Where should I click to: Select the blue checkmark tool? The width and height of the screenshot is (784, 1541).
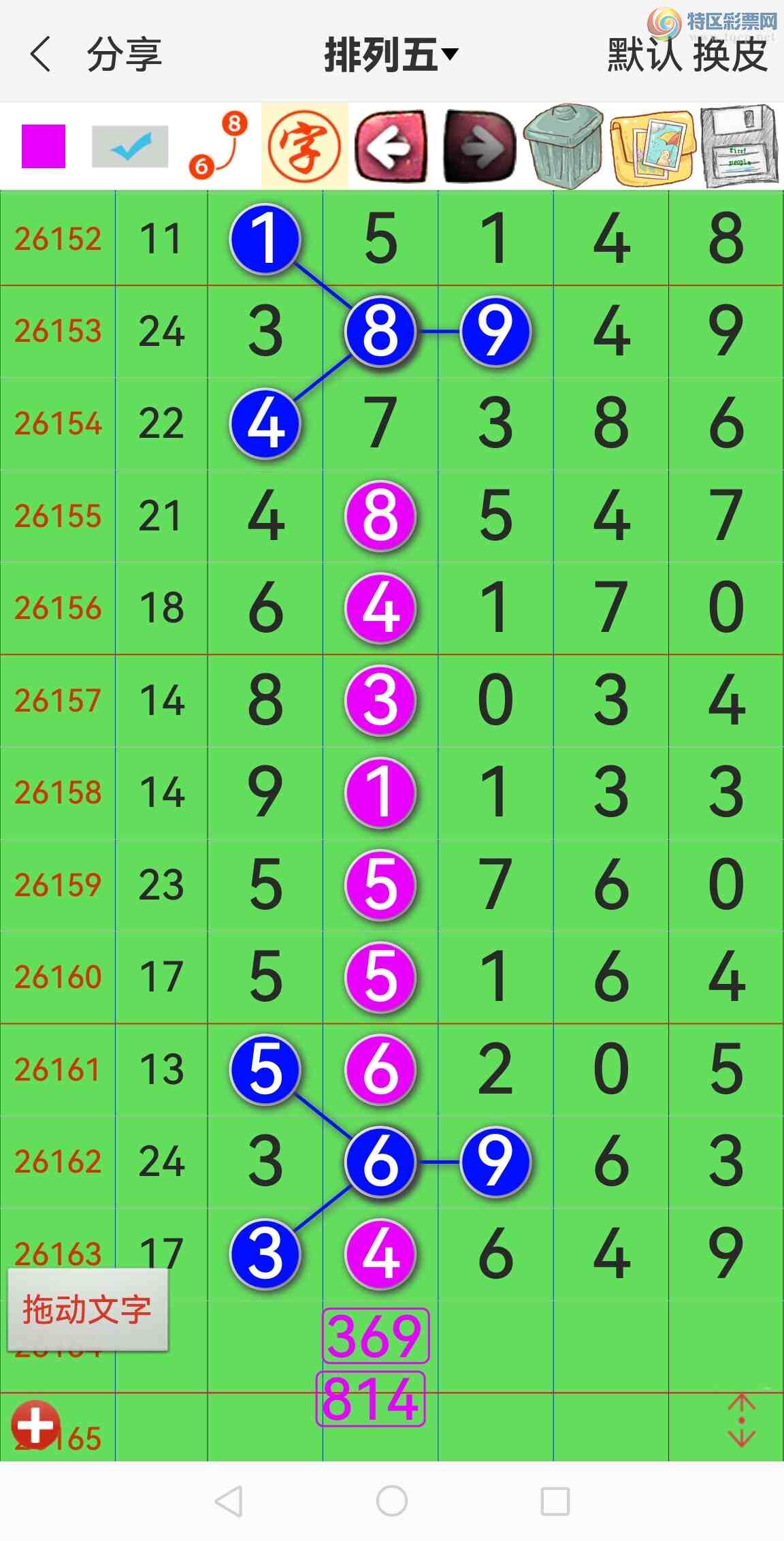130,146
